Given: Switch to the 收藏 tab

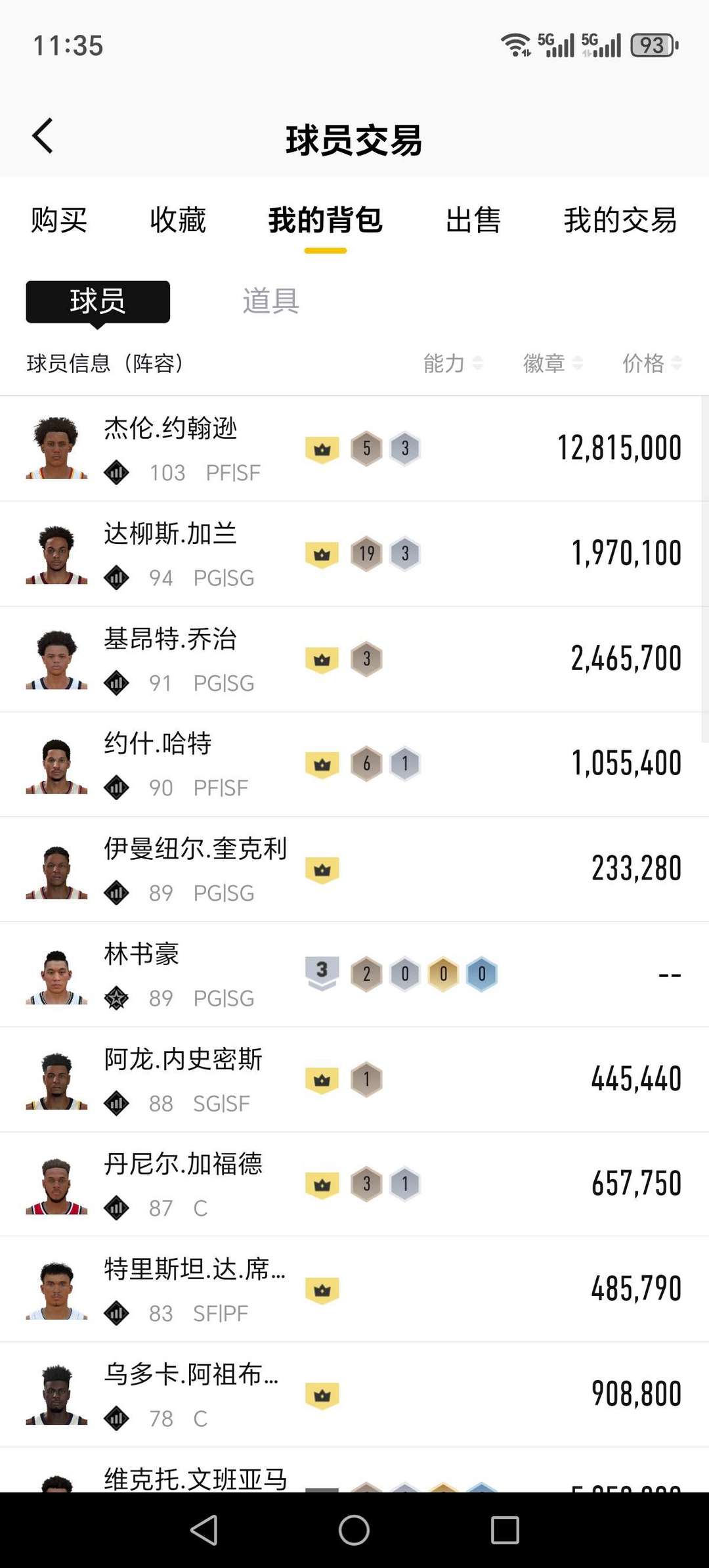Looking at the screenshot, I should click(178, 220).
